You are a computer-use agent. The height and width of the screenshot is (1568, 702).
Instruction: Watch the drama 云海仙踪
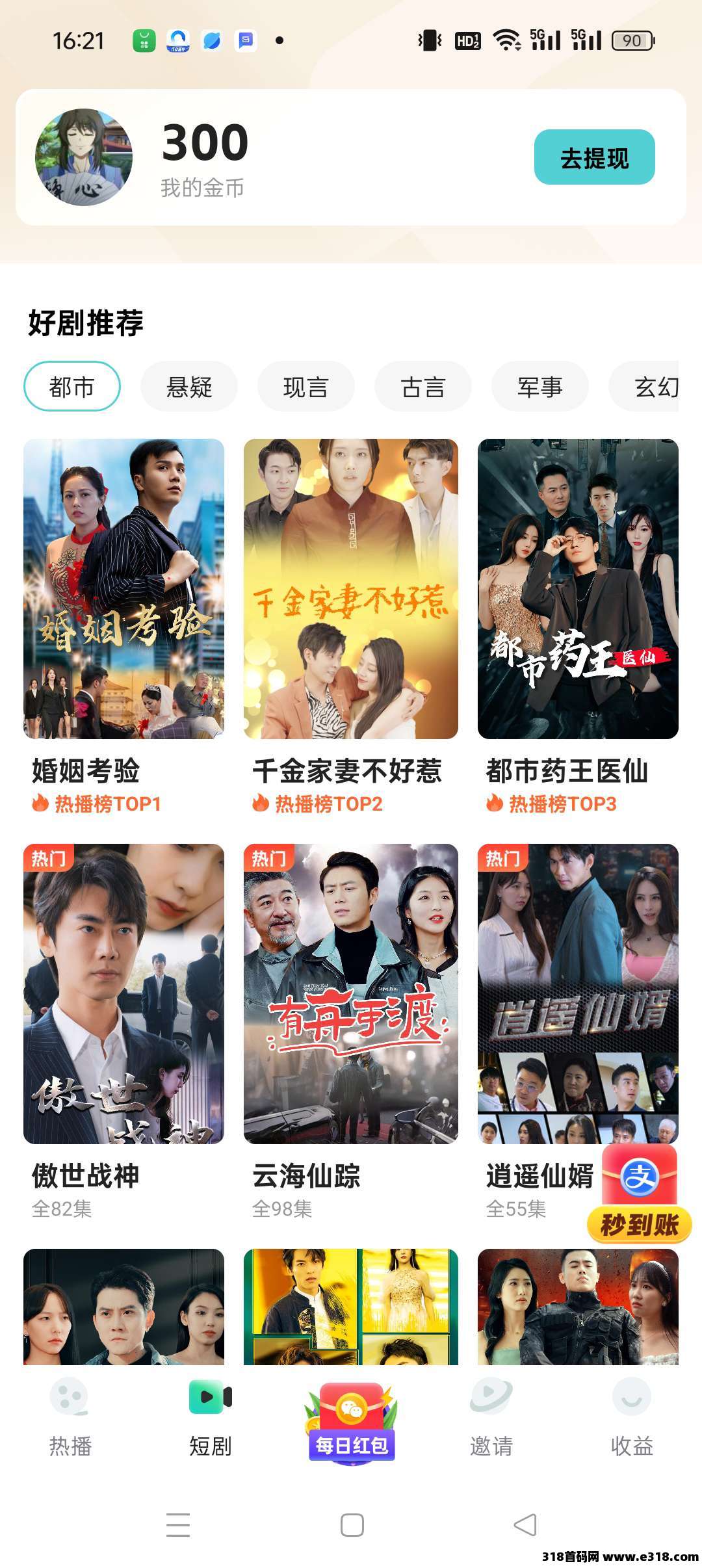click(x=350, y=993)
